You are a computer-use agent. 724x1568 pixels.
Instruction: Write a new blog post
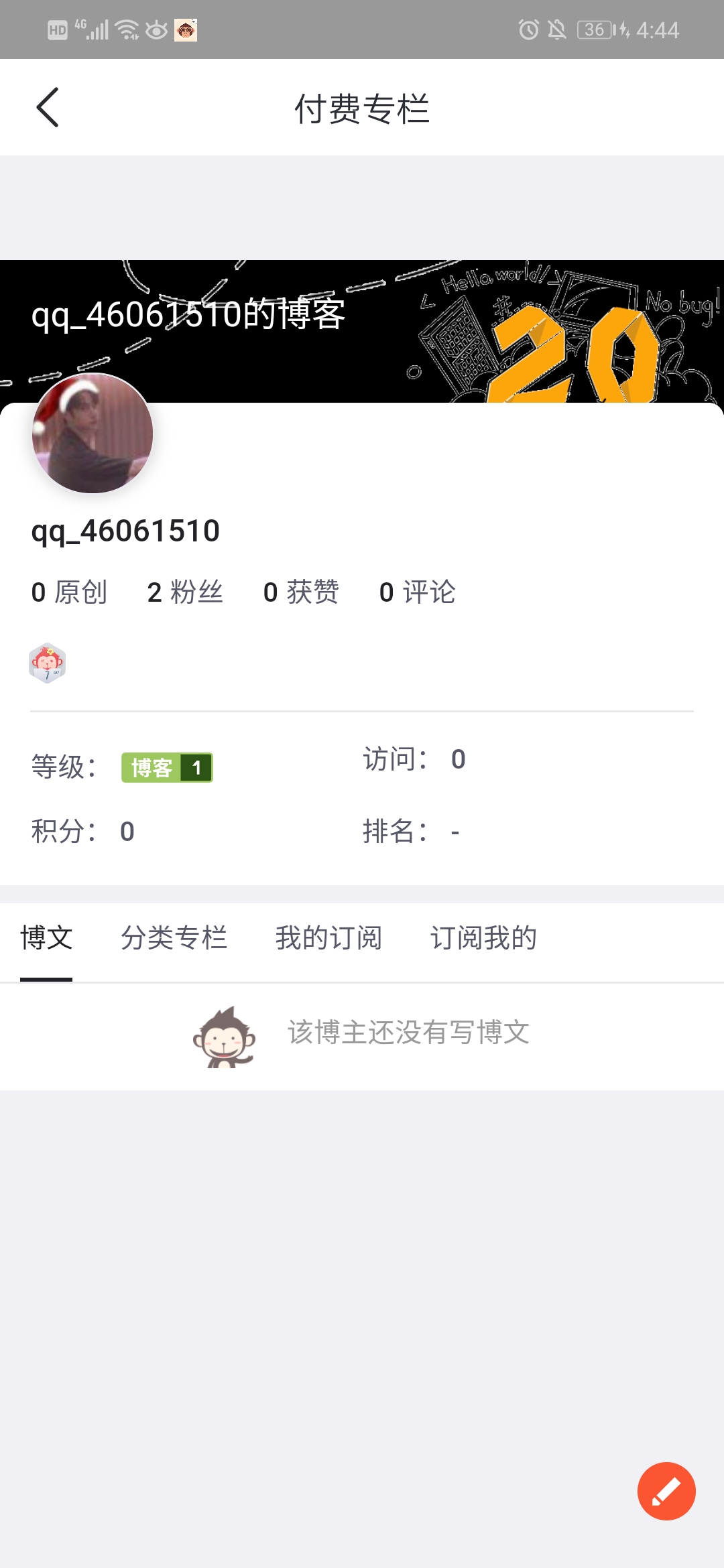tap(666, 1491)
